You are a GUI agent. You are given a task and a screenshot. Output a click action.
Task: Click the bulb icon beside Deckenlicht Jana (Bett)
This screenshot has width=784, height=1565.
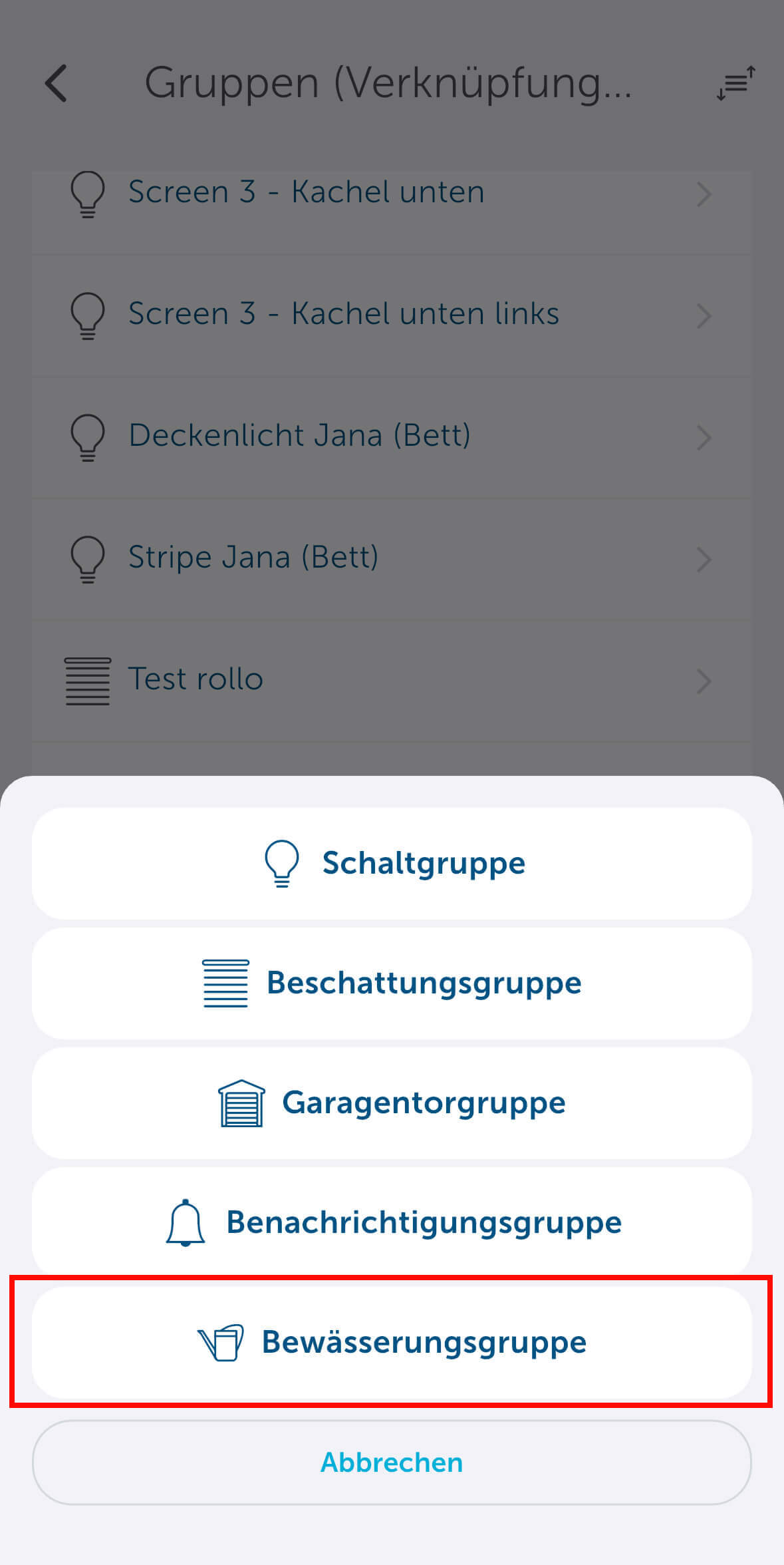pos(87,437)
